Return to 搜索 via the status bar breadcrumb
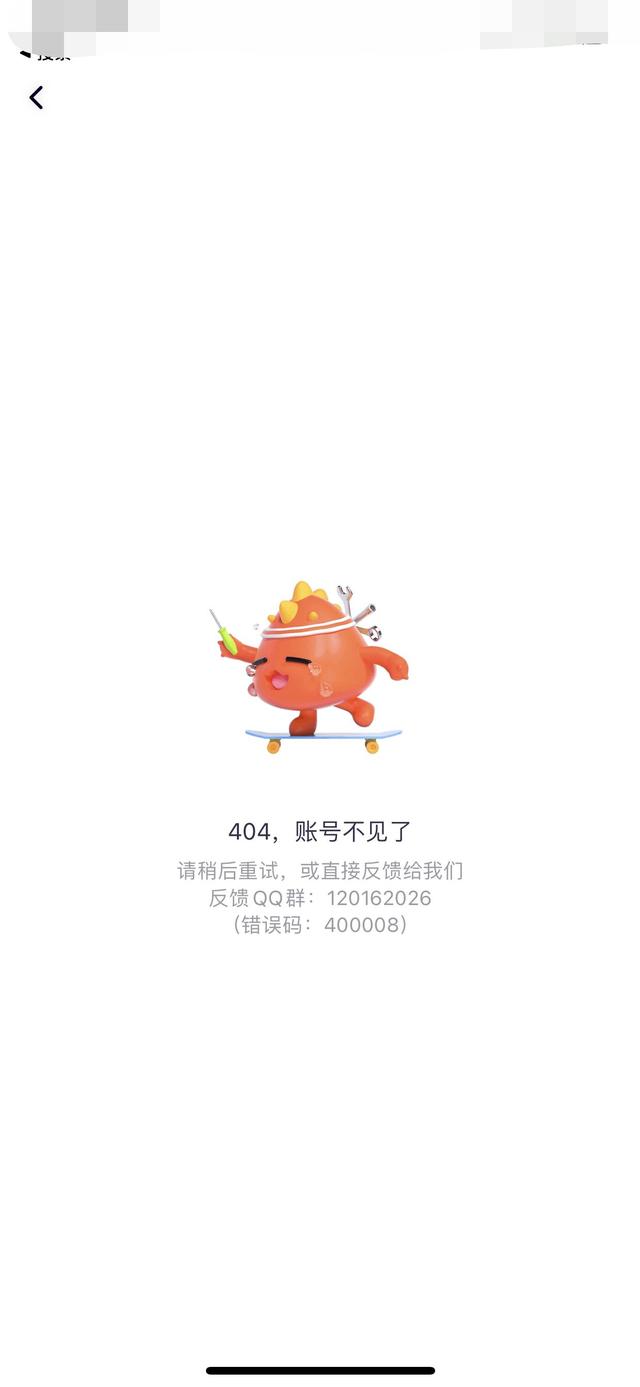This screenshot has height=1387, width=640. [45, 54]
